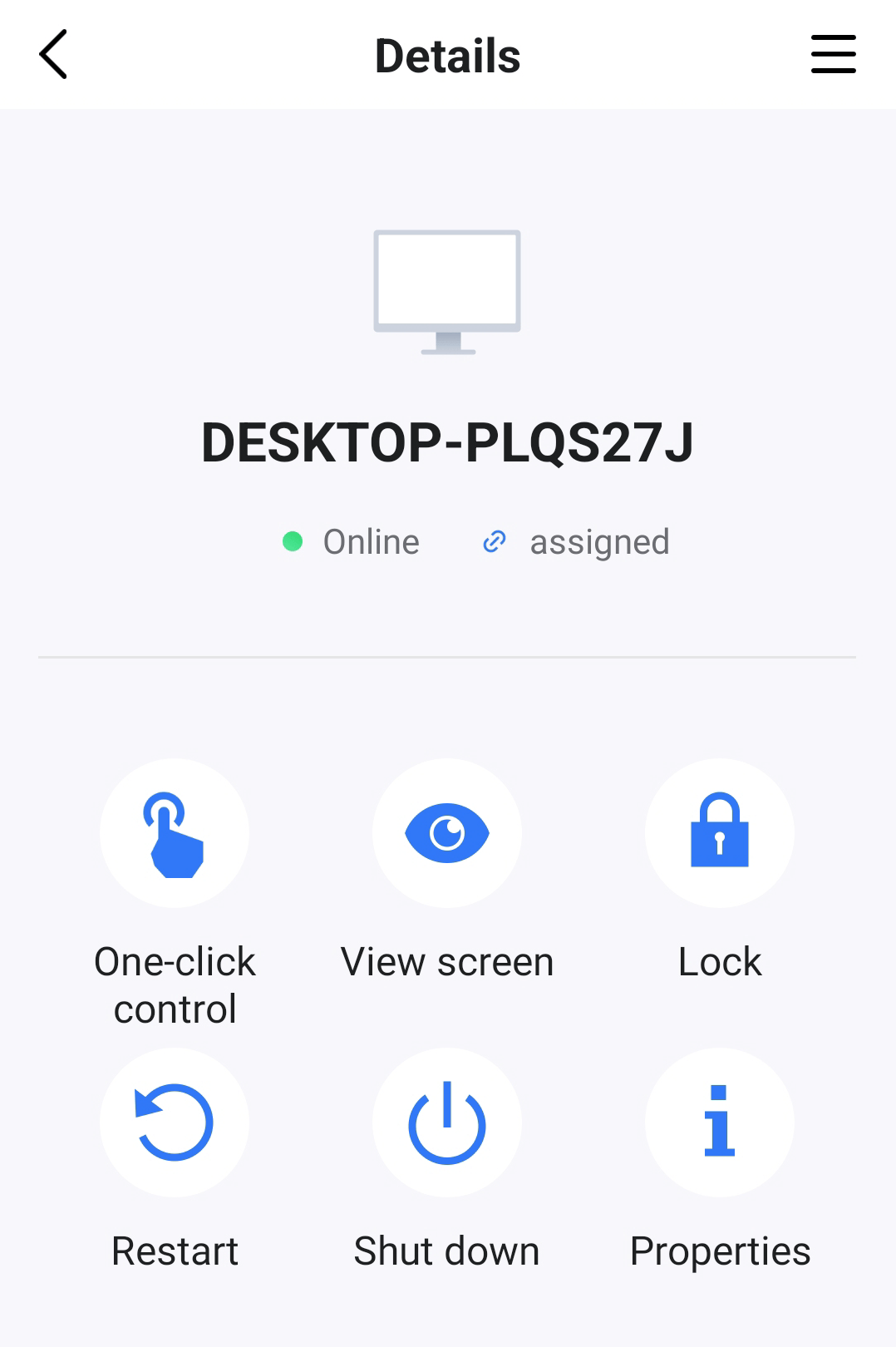
Task: Start One-click control
Action: [175, 833]
